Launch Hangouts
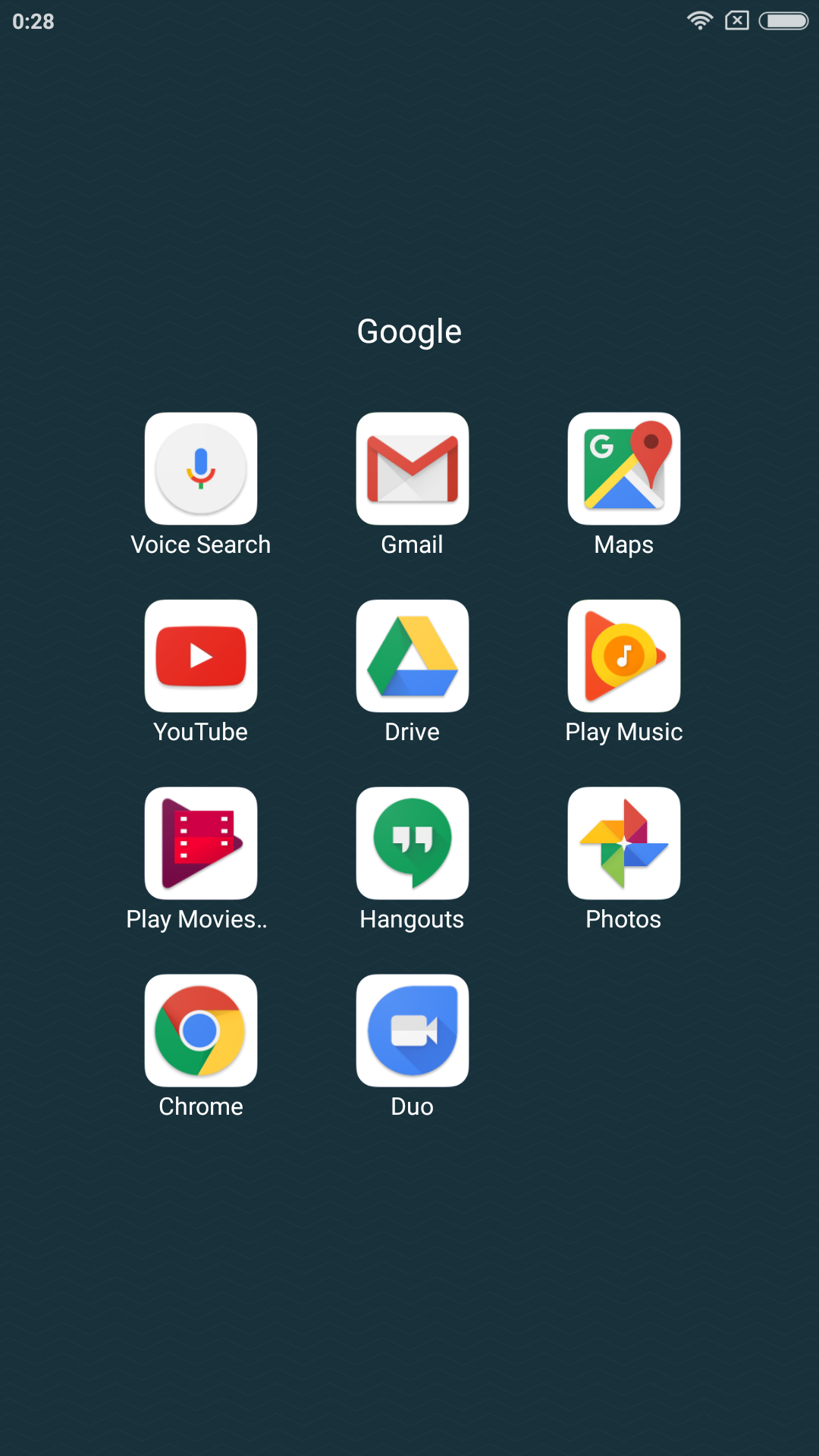Image resolution: width=819 pixels, height=1456 pixels. pos(413,843)
